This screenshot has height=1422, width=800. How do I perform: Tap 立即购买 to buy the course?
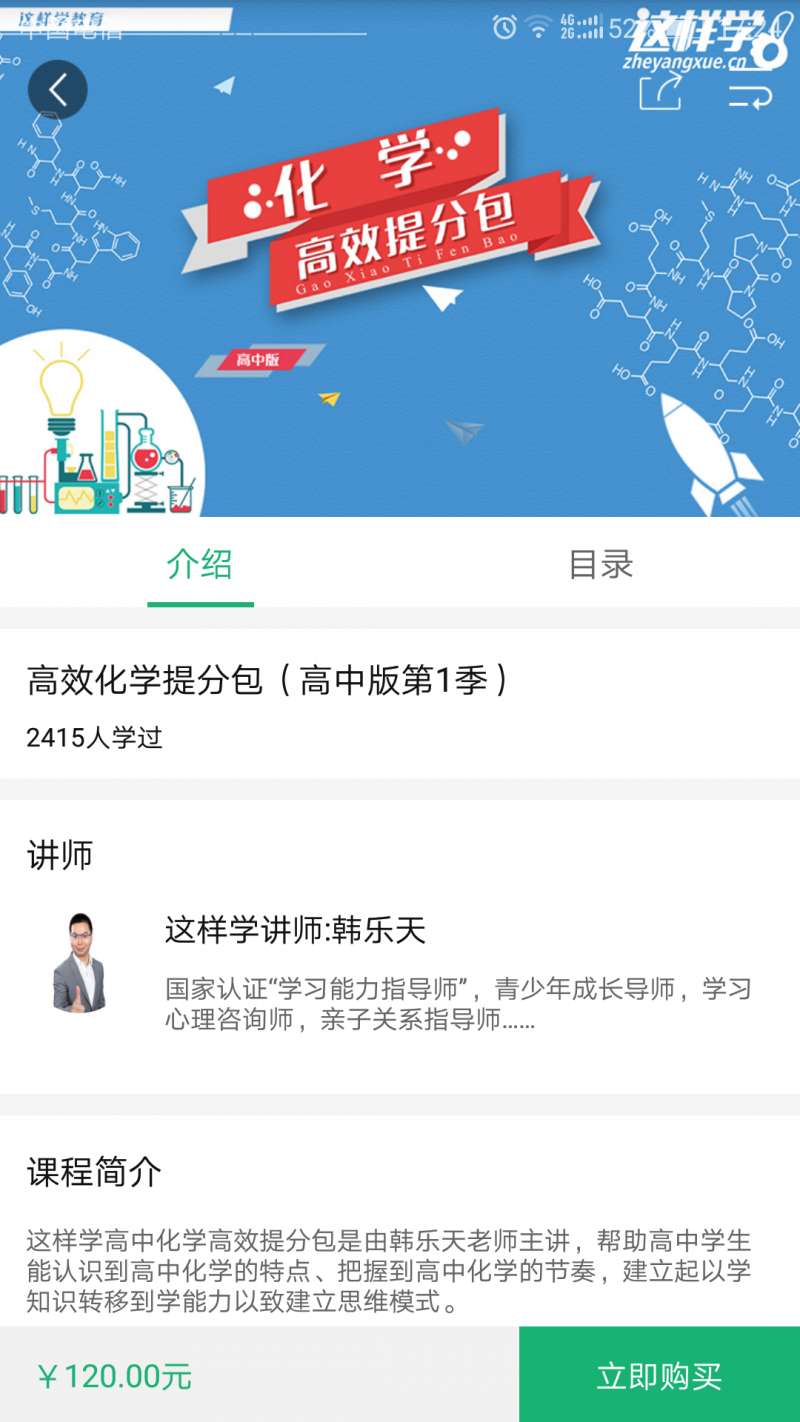[659, 1376]
